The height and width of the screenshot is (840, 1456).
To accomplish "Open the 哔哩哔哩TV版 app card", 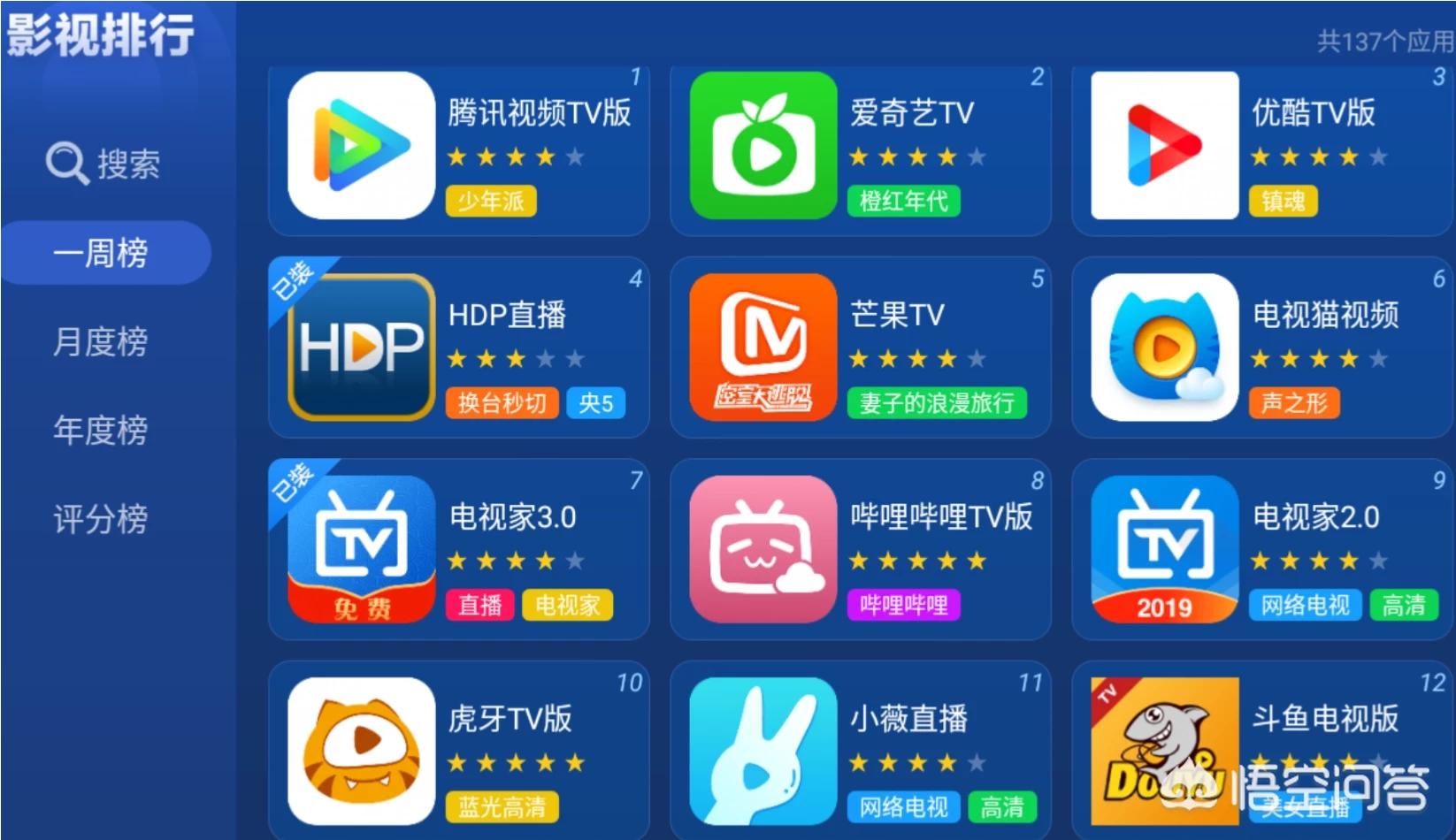I will click(860, 549).
